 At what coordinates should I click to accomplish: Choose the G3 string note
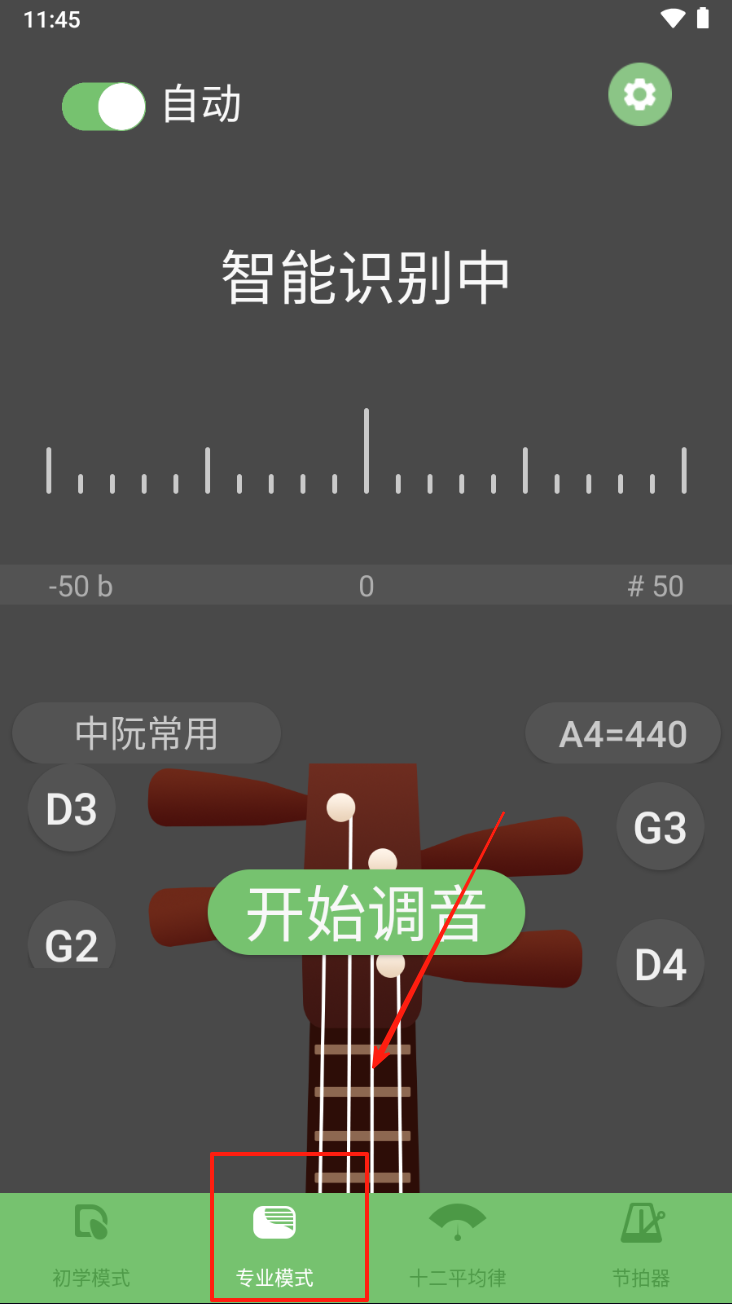pyautogui.click(x=660, y=827)
